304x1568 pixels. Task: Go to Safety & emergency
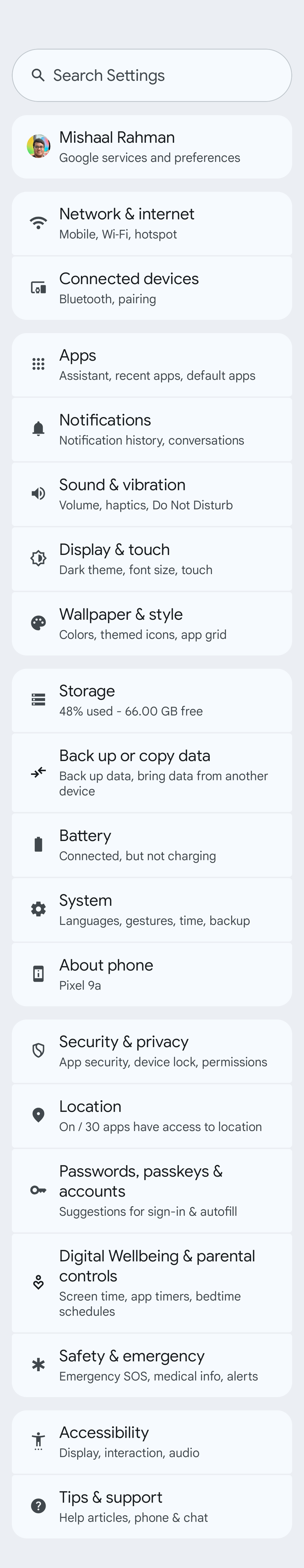[152, 1365]
